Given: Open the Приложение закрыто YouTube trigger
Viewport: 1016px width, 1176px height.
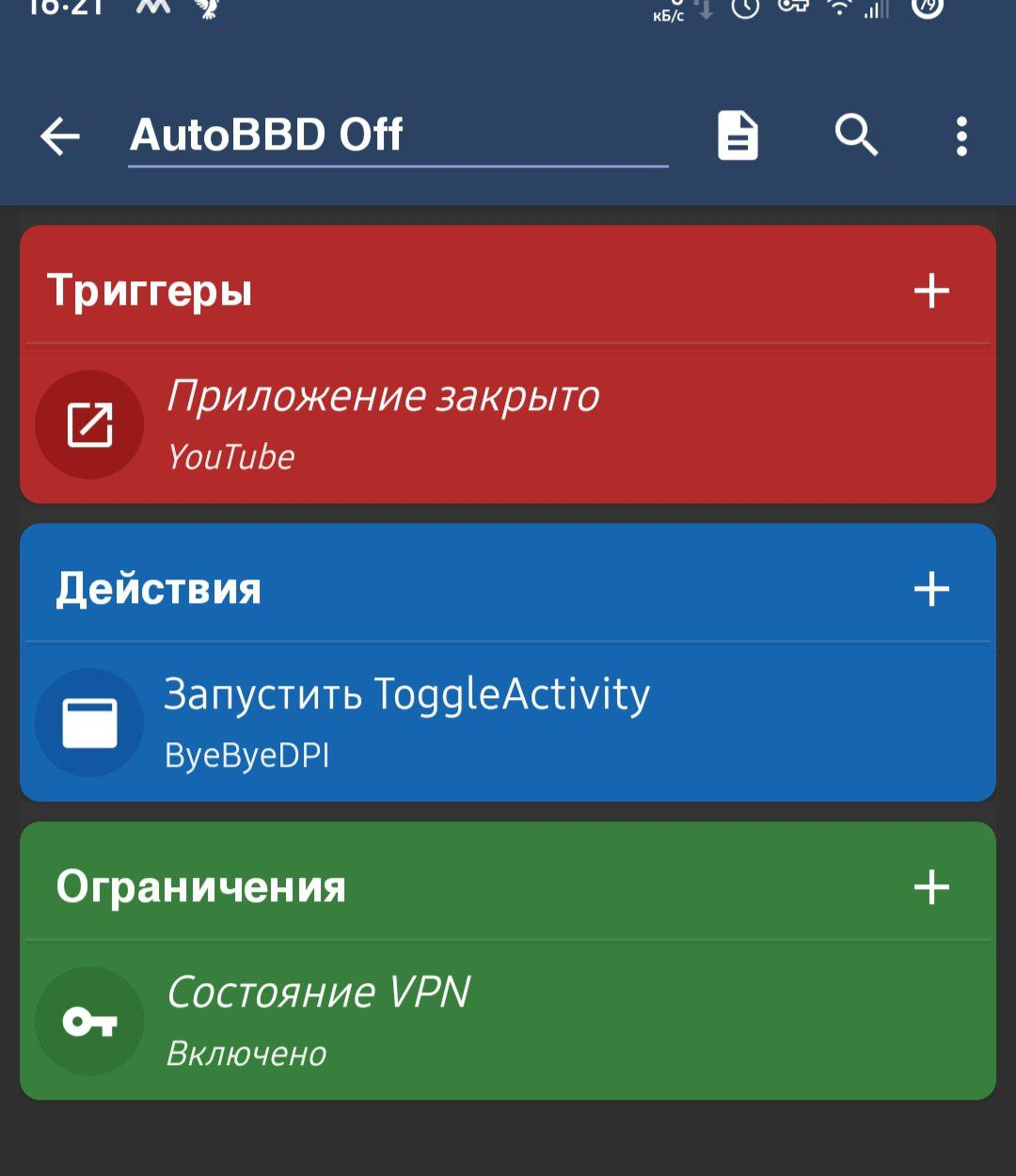Looking at the screenshot, I should pyautogui.click(x=508, y=424).
